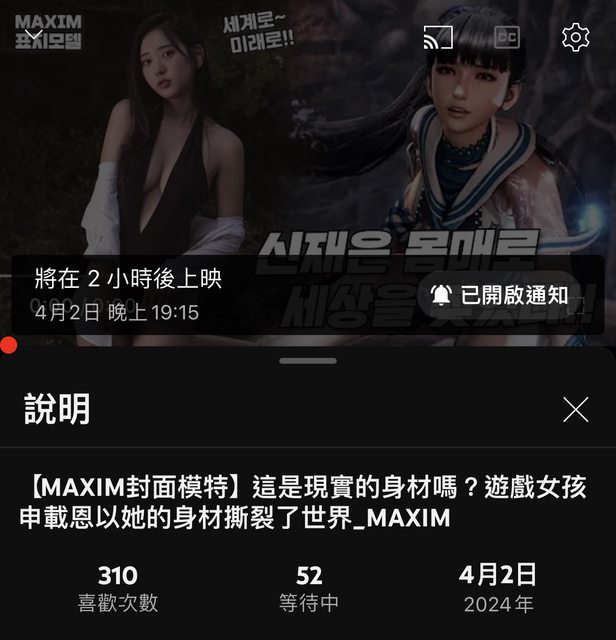Viewport: 616px width, 640px height.
Task: Minimize the video player with the down chevron
Action: [x=34, y=35]
